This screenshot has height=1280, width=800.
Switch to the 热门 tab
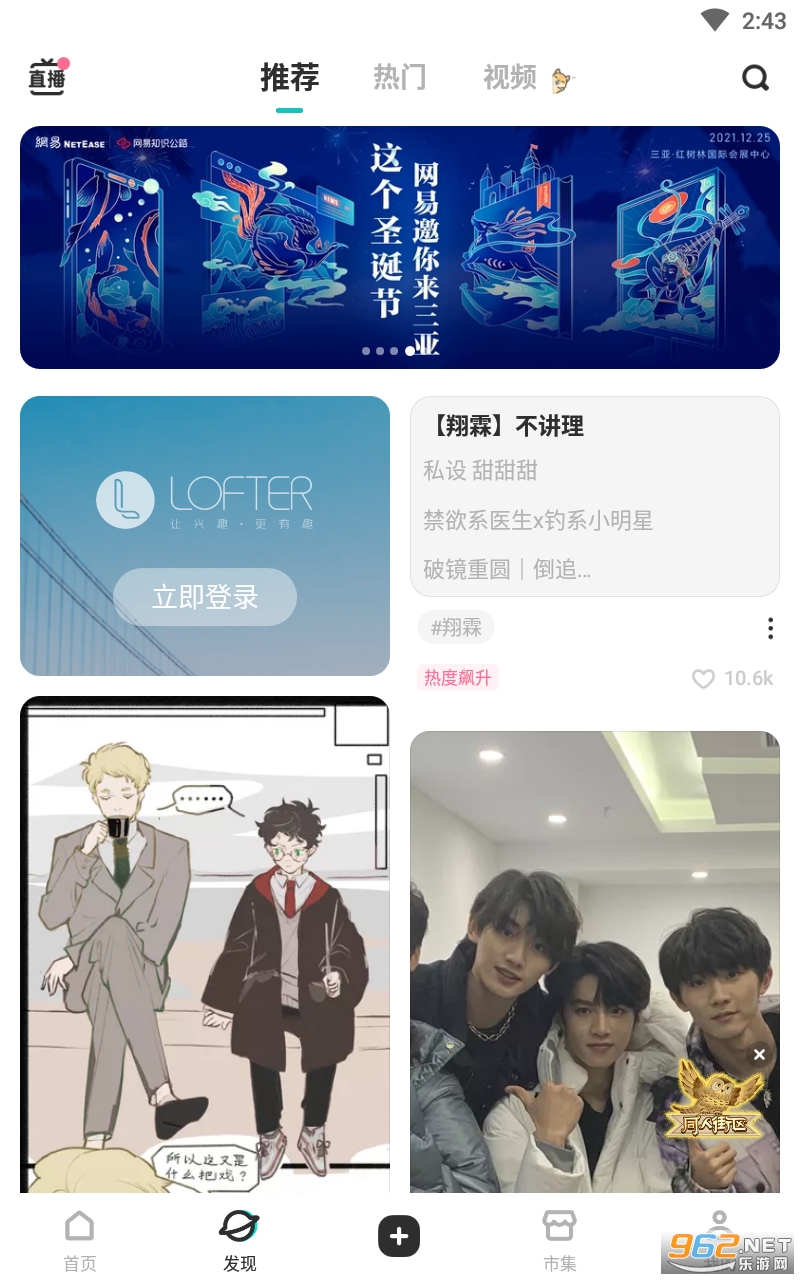400,77
